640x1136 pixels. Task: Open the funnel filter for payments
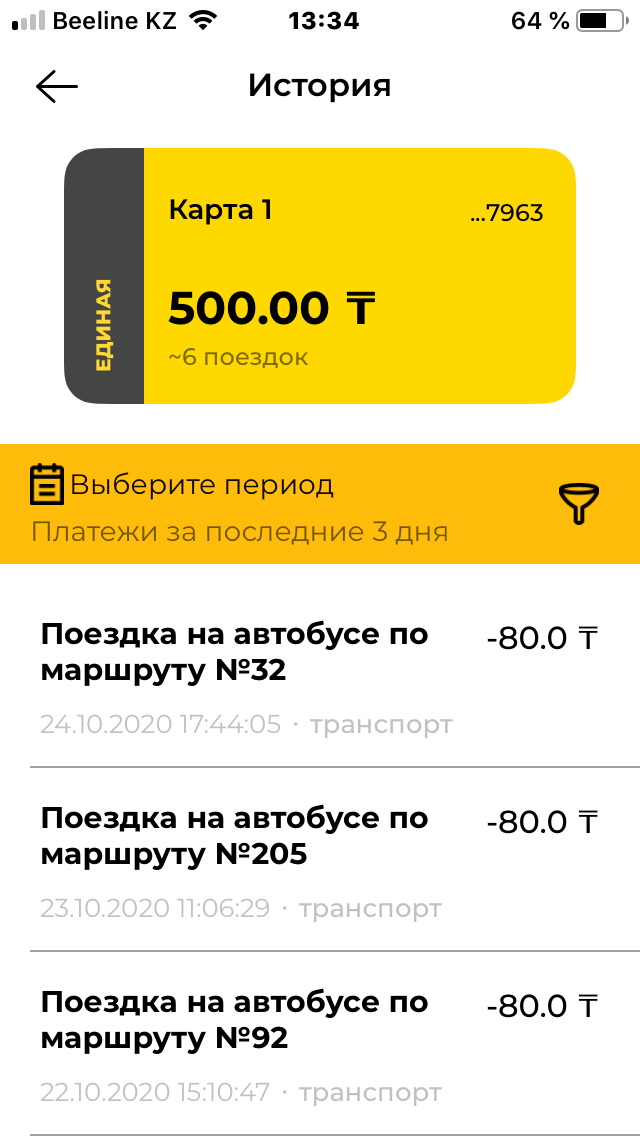point(579,504)
